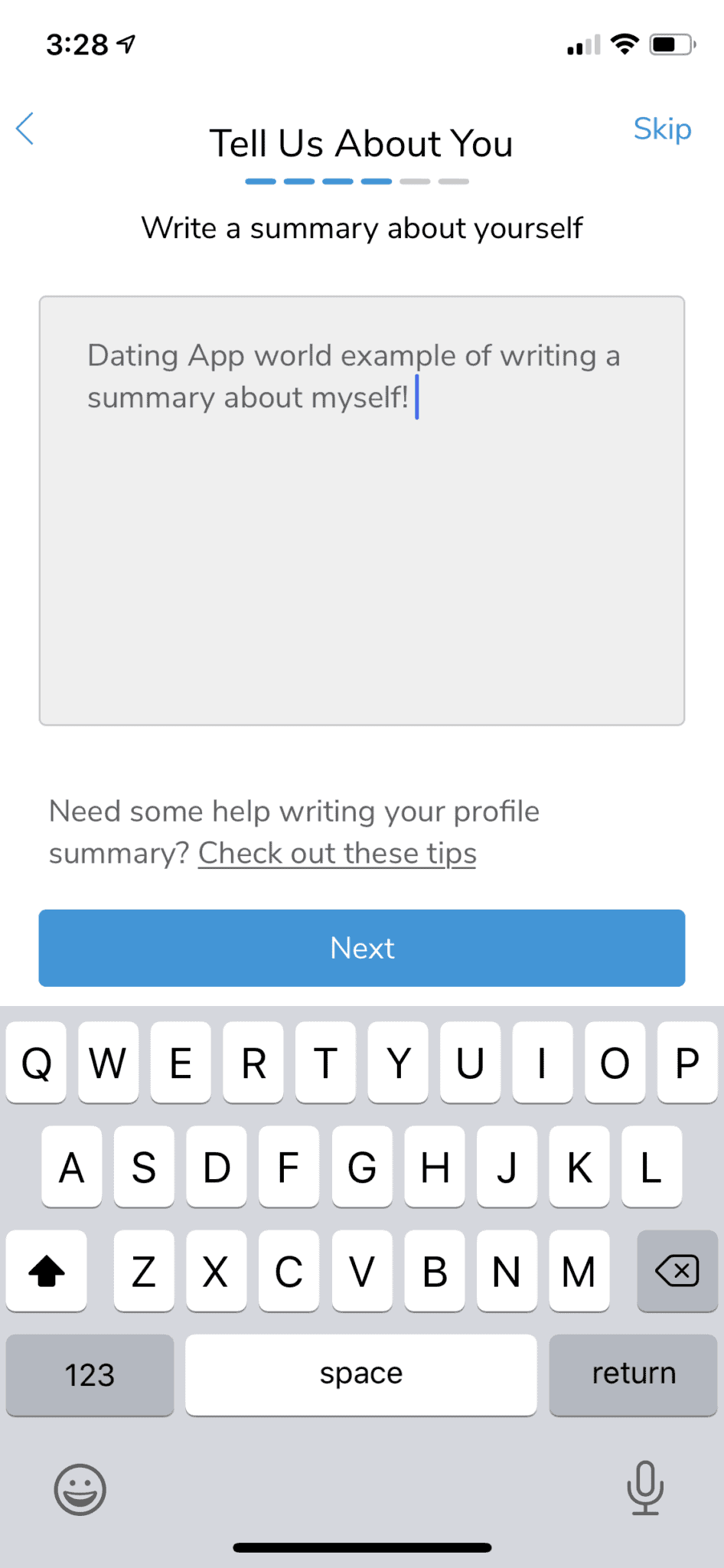Hit the return key on keyboard
Viewport: 724px width, 1568px height.
633,1374
